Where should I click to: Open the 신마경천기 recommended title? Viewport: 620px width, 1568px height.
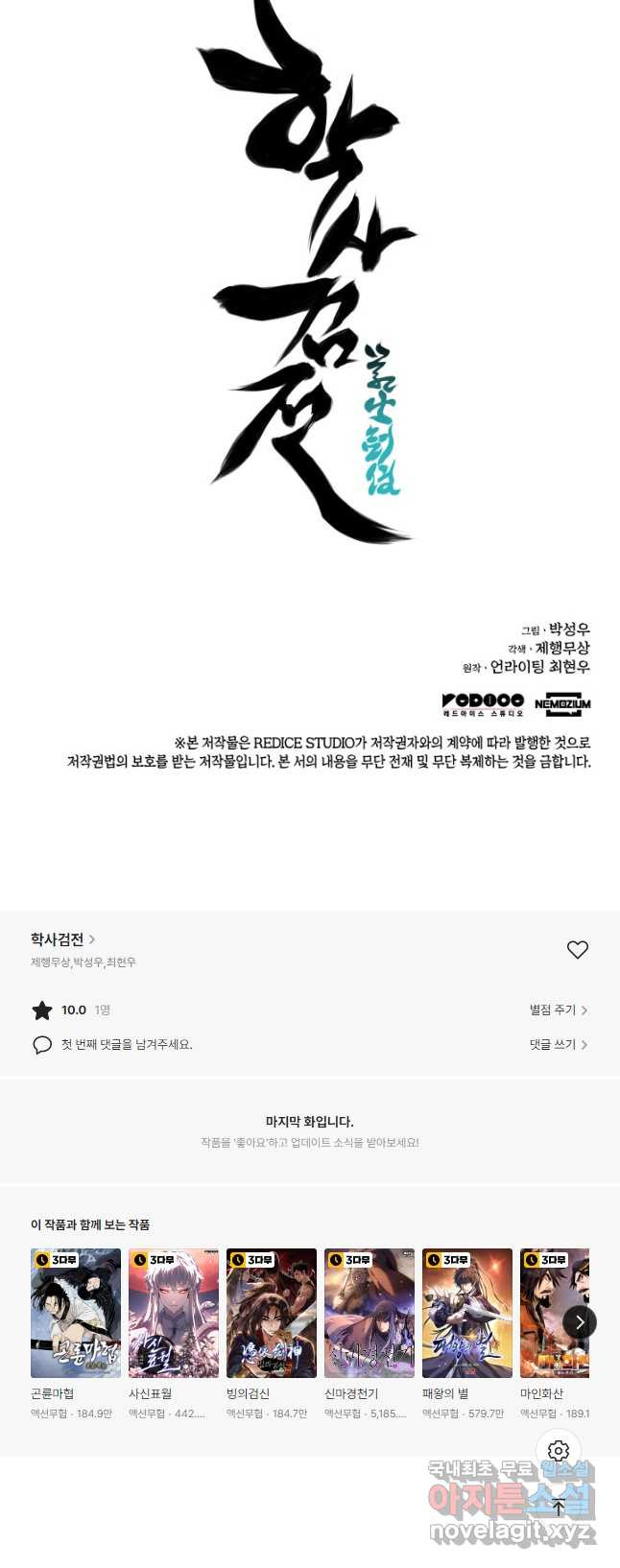370,1313
